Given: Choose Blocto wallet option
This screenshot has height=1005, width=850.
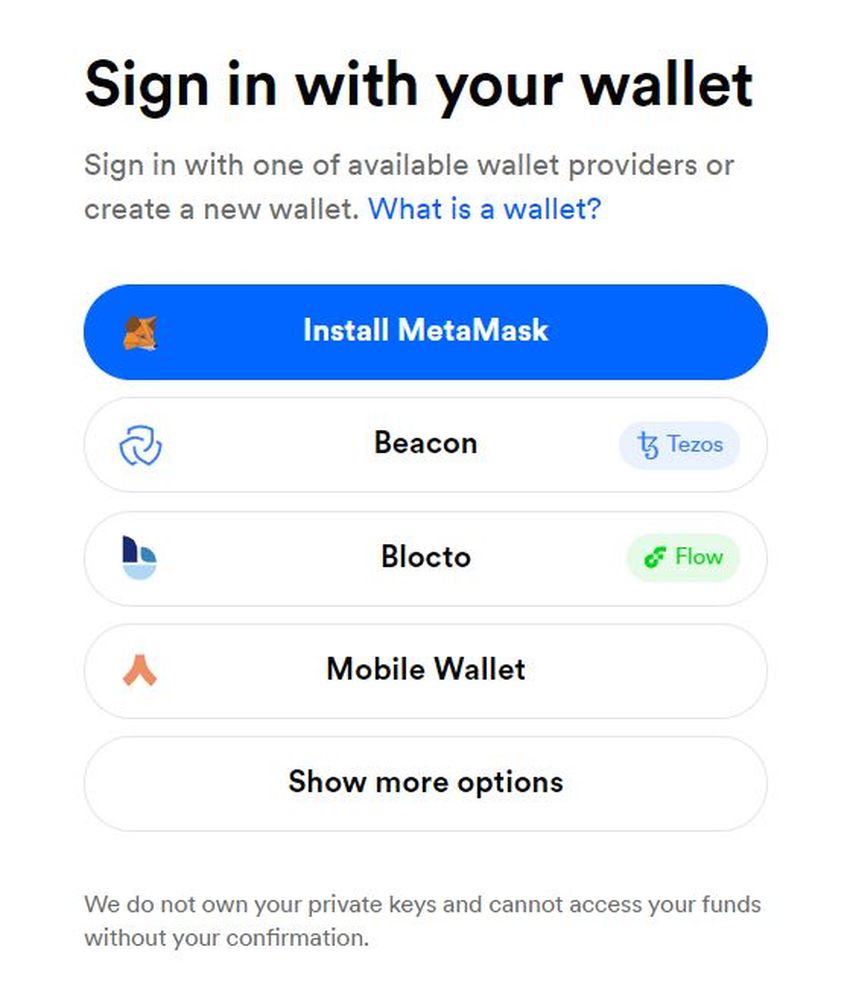Looking at the screenshot, I should click(x=425, y=557).
